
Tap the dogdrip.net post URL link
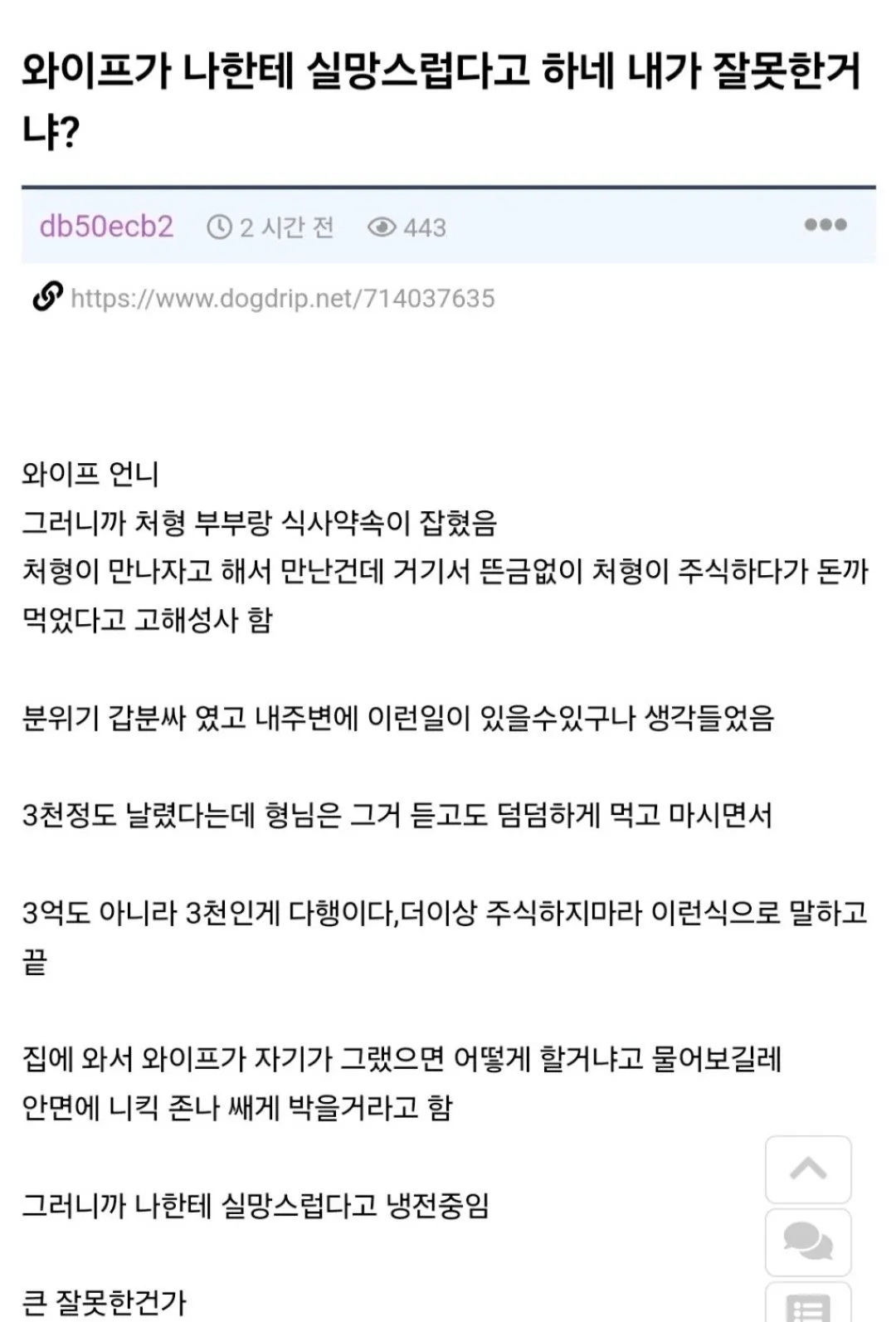(x=282, y=298)
